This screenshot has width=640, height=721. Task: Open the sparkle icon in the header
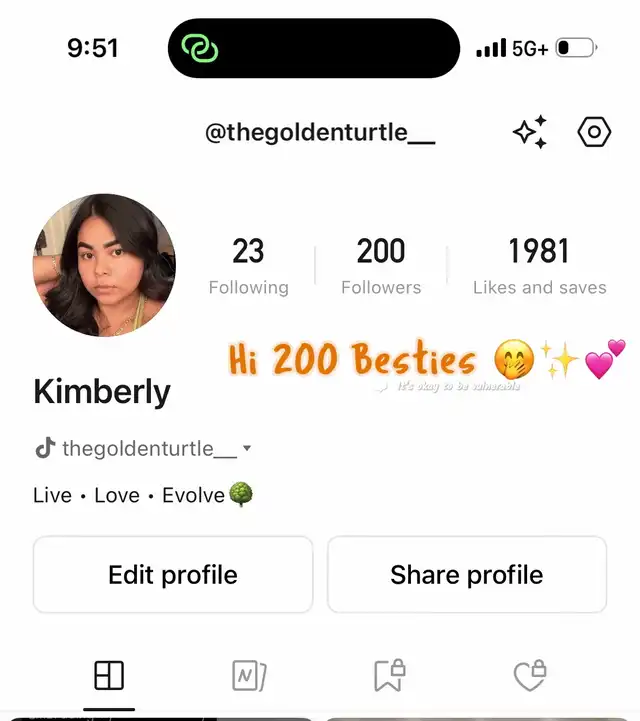530,132
